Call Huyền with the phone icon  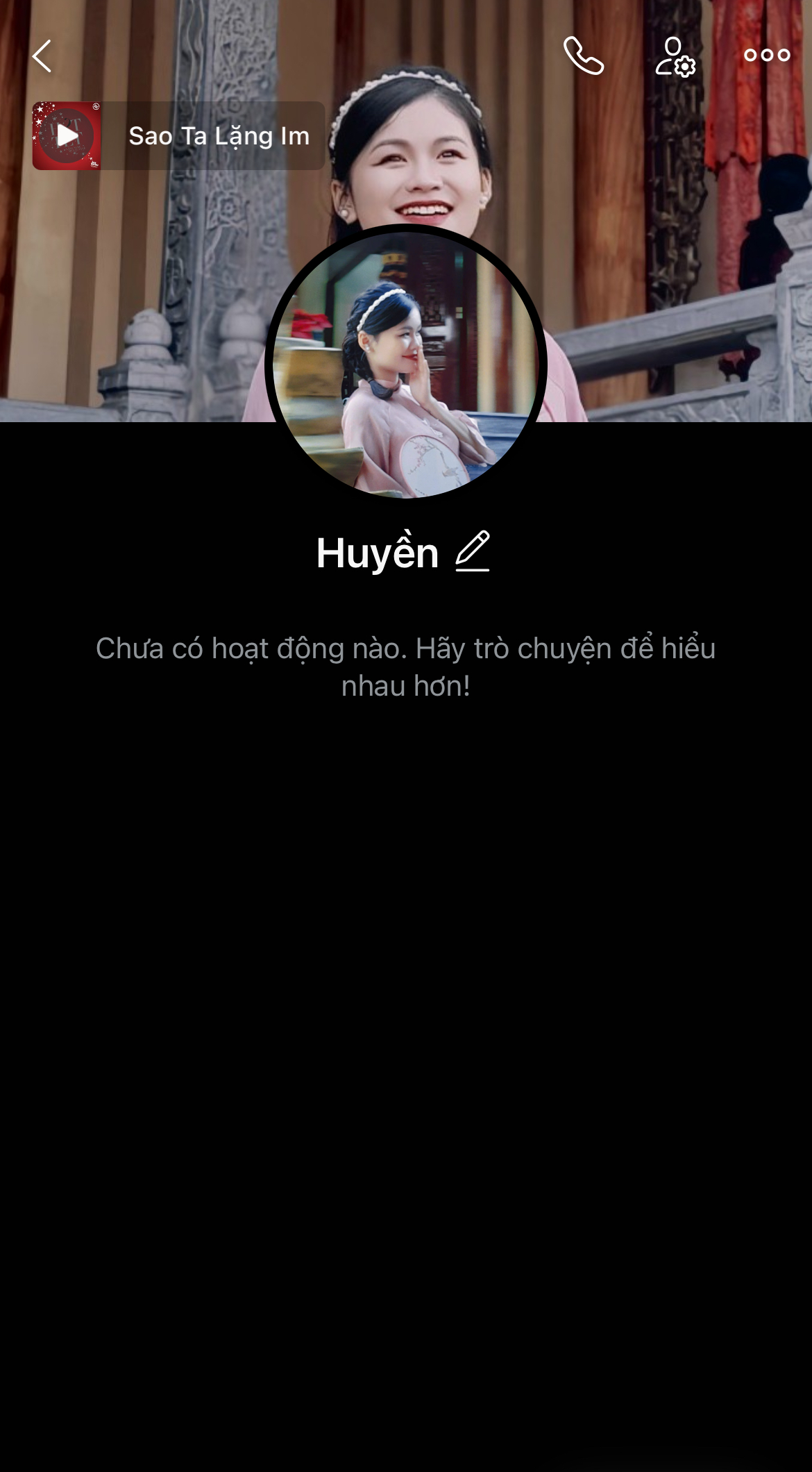pos(583,56)
